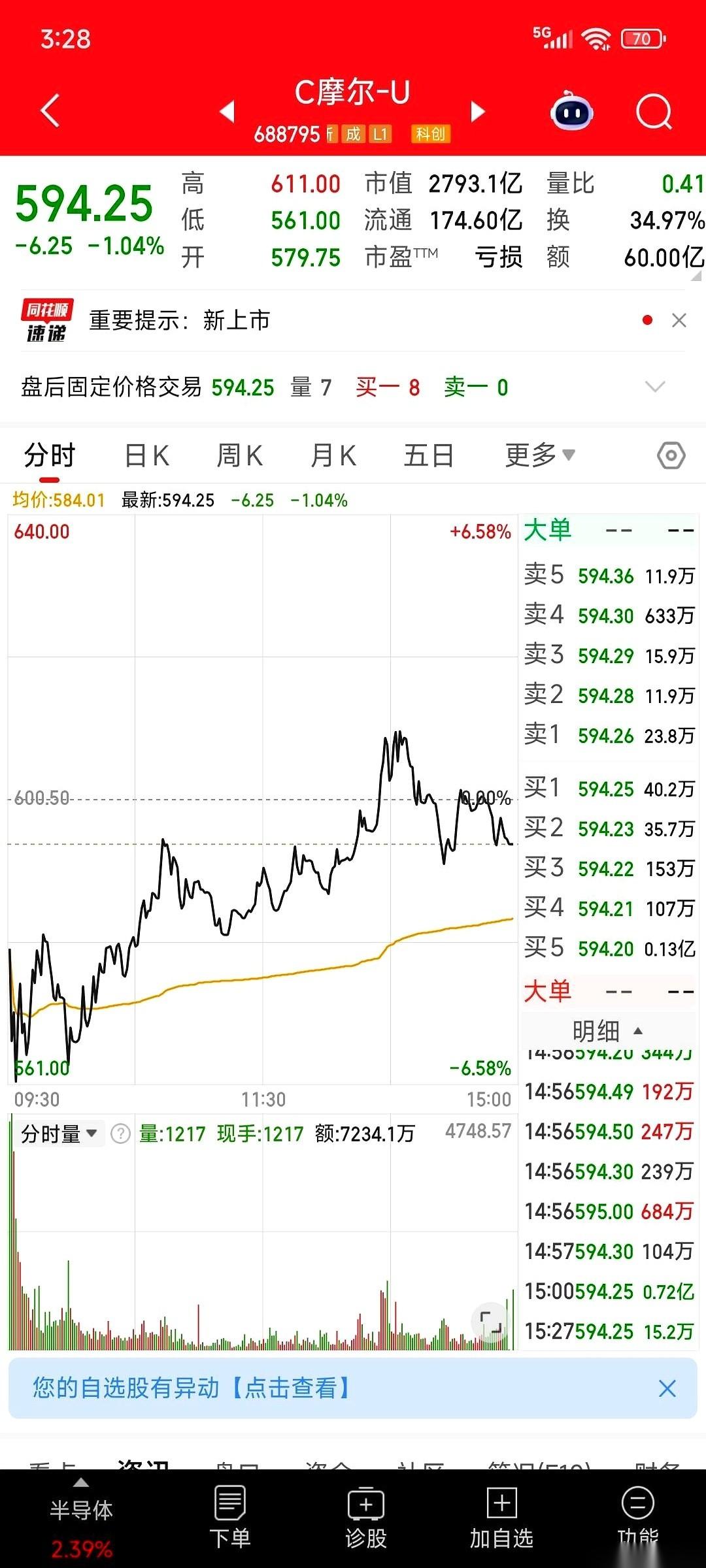Viewport: 706px width, 1568px height.
Task: Expand volume chart using fullscreen icon
Action: (492, 1322)
